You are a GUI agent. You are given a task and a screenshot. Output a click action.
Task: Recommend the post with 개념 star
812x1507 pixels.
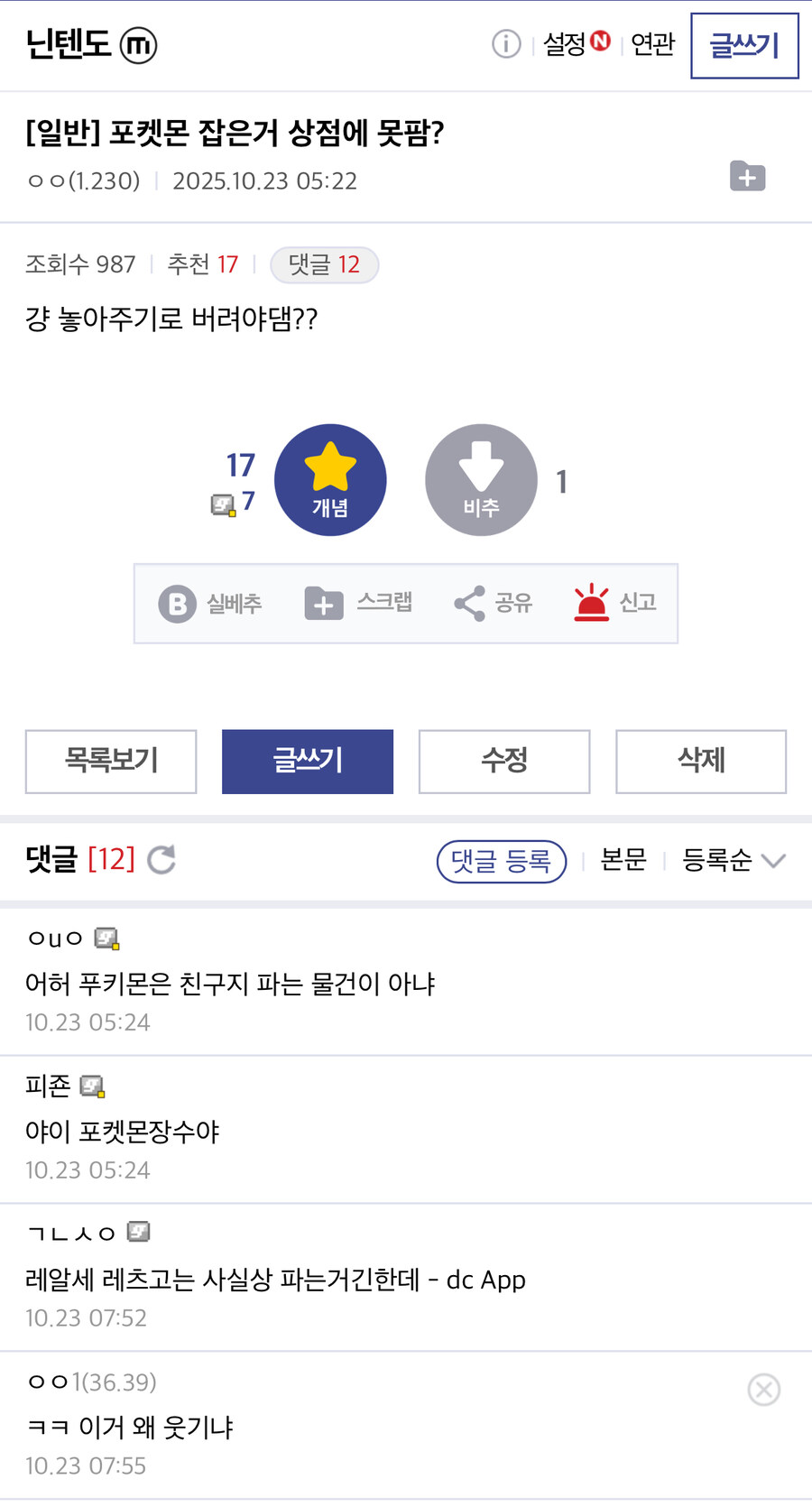(x=330, y=480)
